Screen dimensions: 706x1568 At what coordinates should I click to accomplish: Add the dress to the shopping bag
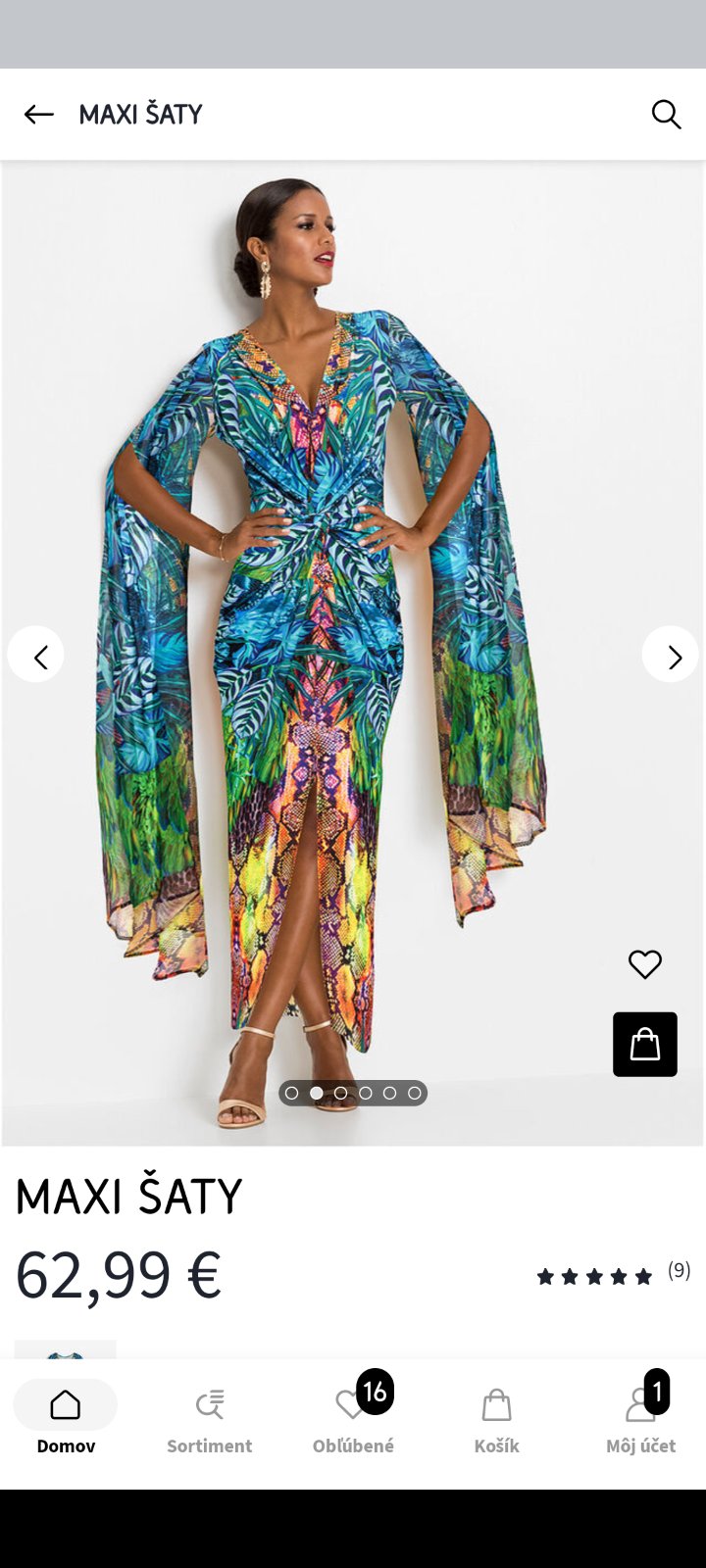click(x=645, y=1045)
